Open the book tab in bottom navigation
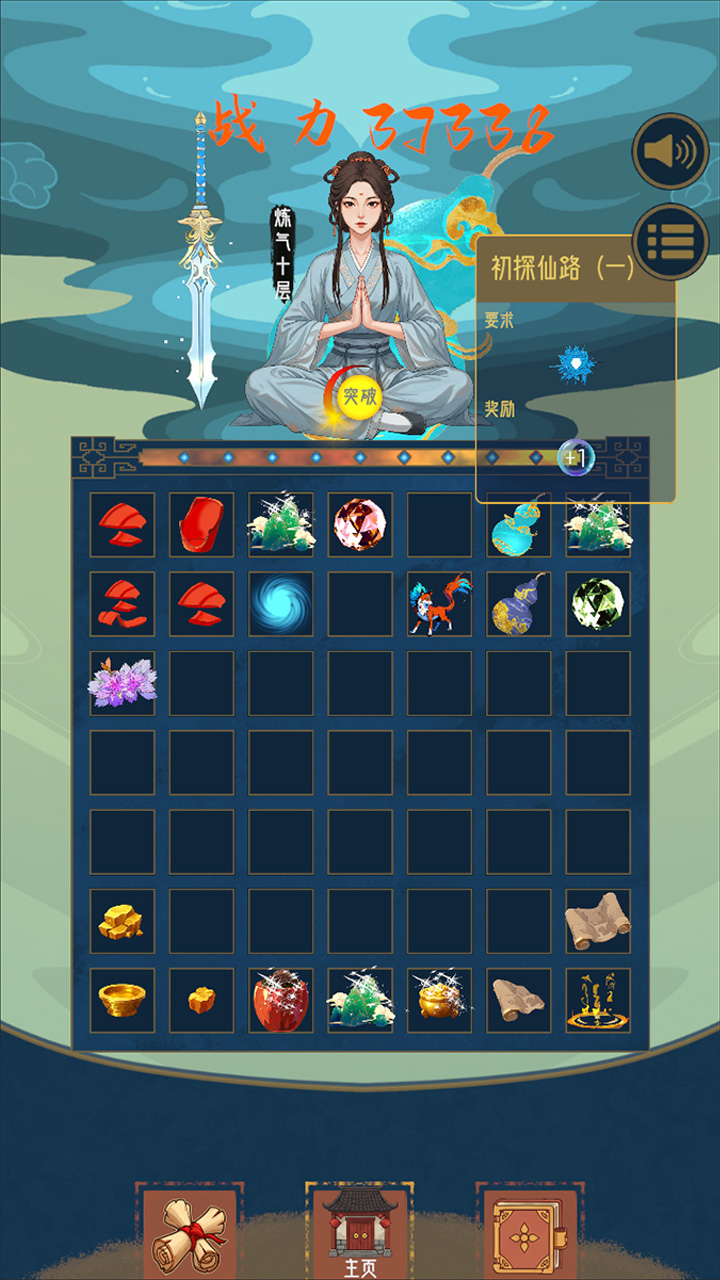720x1280 pixels. click(530, 1232)
